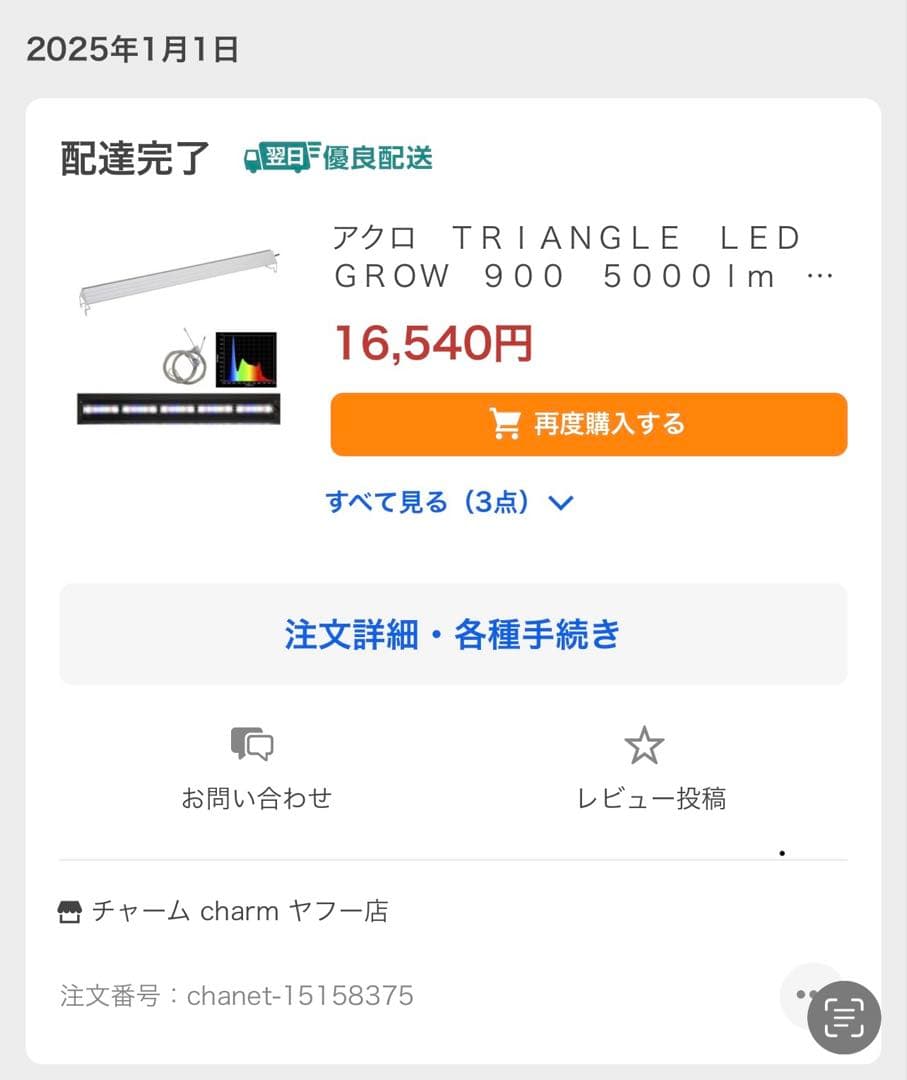This screenshot has width=907, height=1080.
Task: Open 注文詳細・各種手続き order details
Action: 453,634
